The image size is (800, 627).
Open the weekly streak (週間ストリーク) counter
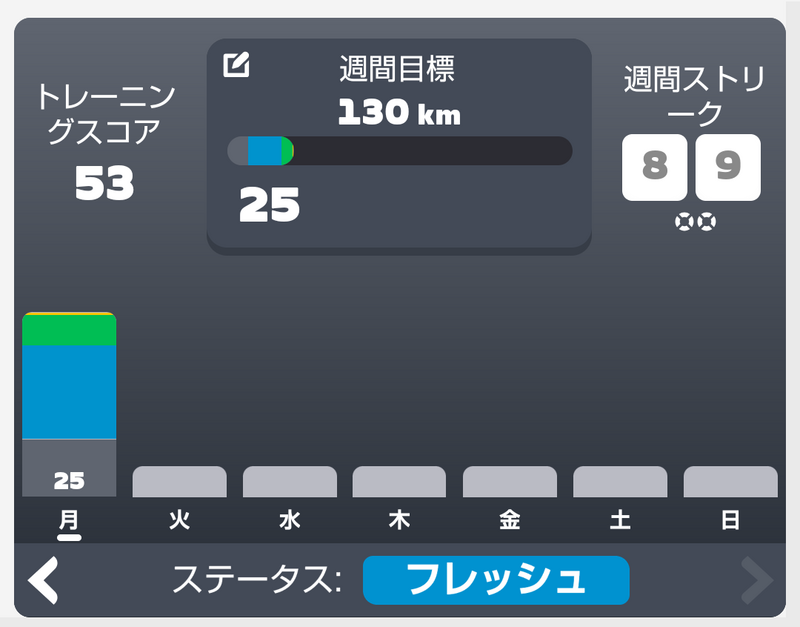[691, 167]
